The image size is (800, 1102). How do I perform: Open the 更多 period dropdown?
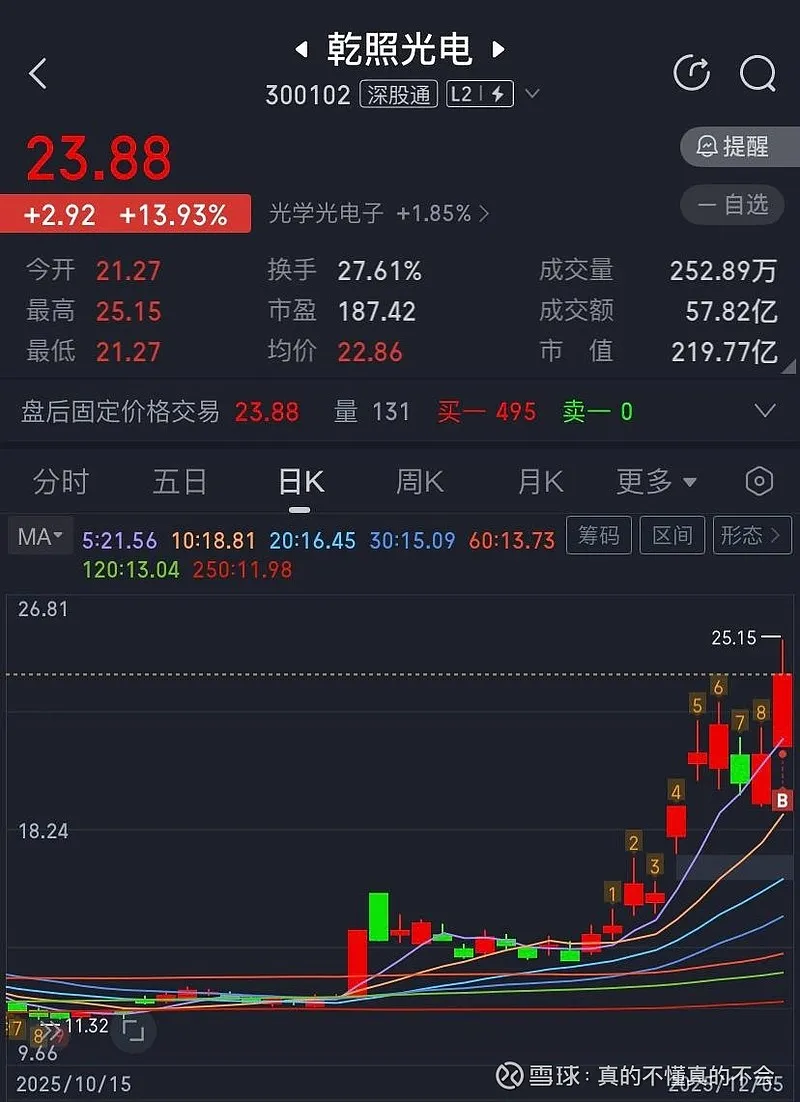point(656,482)
